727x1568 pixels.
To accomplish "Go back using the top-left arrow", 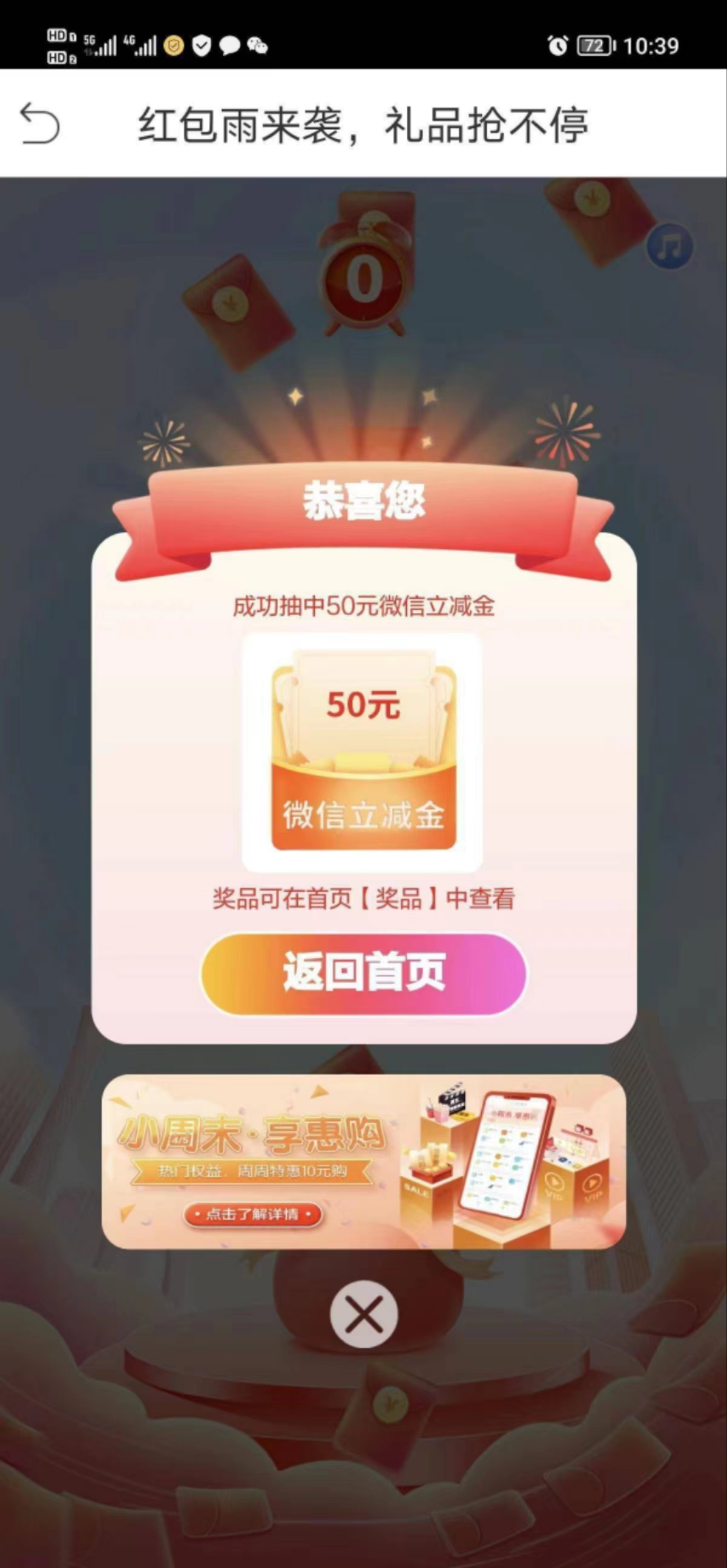I will click(x=40, y=123).
